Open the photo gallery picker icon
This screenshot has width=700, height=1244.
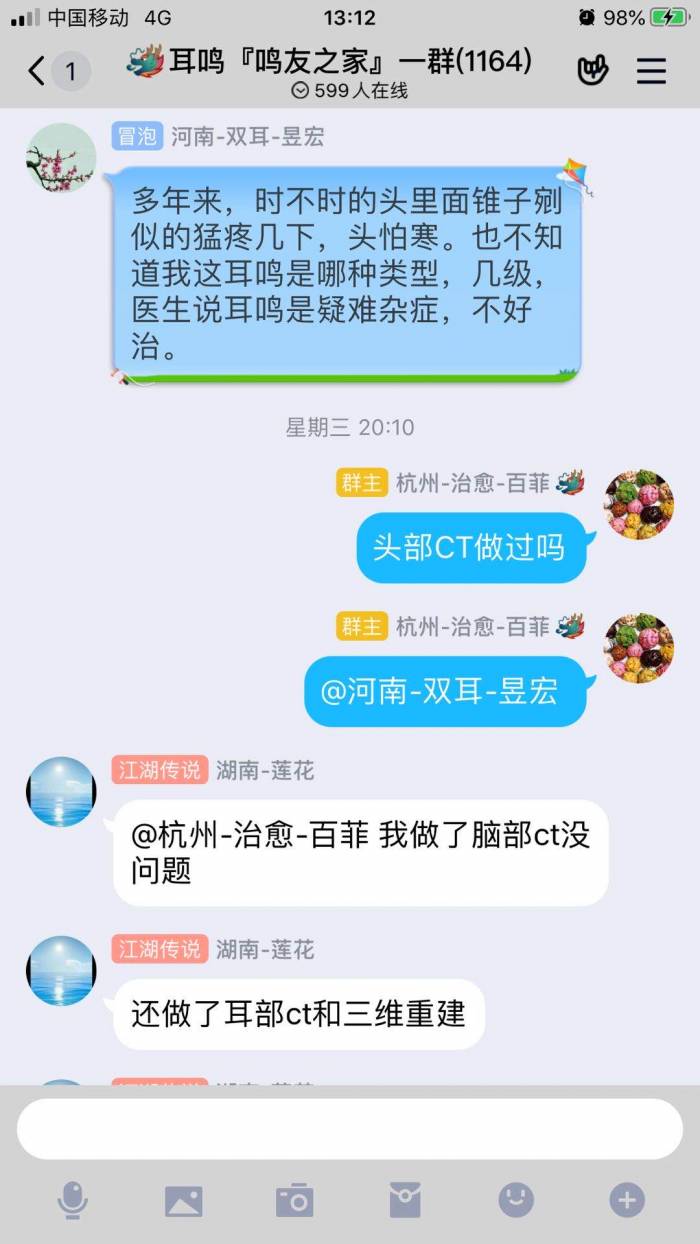(184, 1201)
